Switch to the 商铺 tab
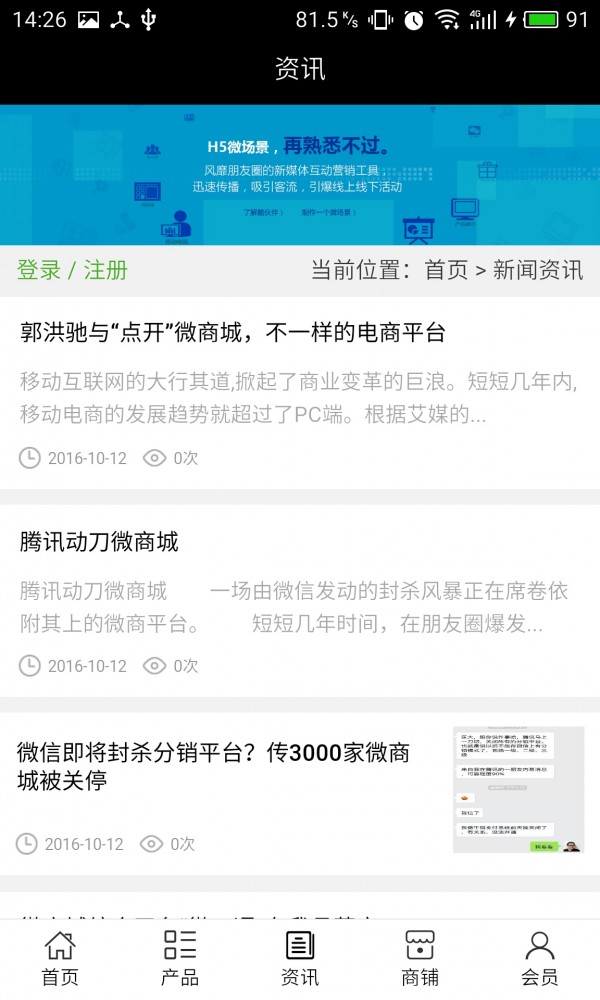This screenshot has height=1000, width=600. 420,958
